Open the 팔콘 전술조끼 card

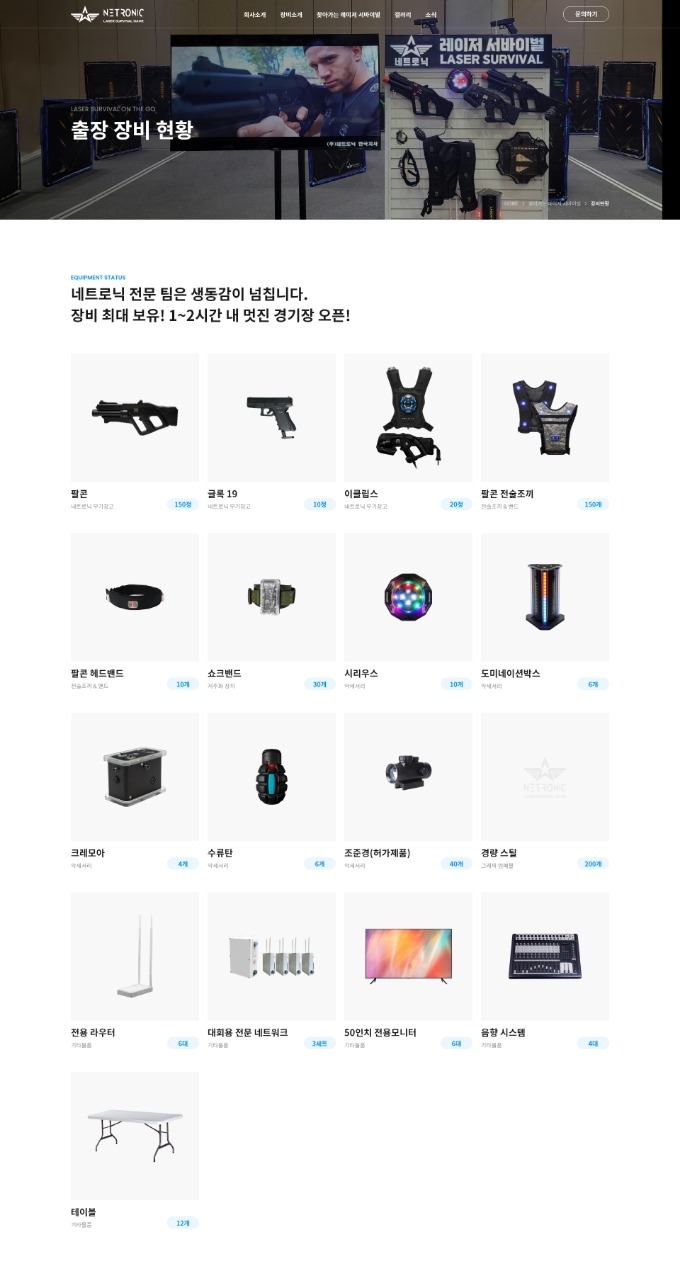point(545,417)
